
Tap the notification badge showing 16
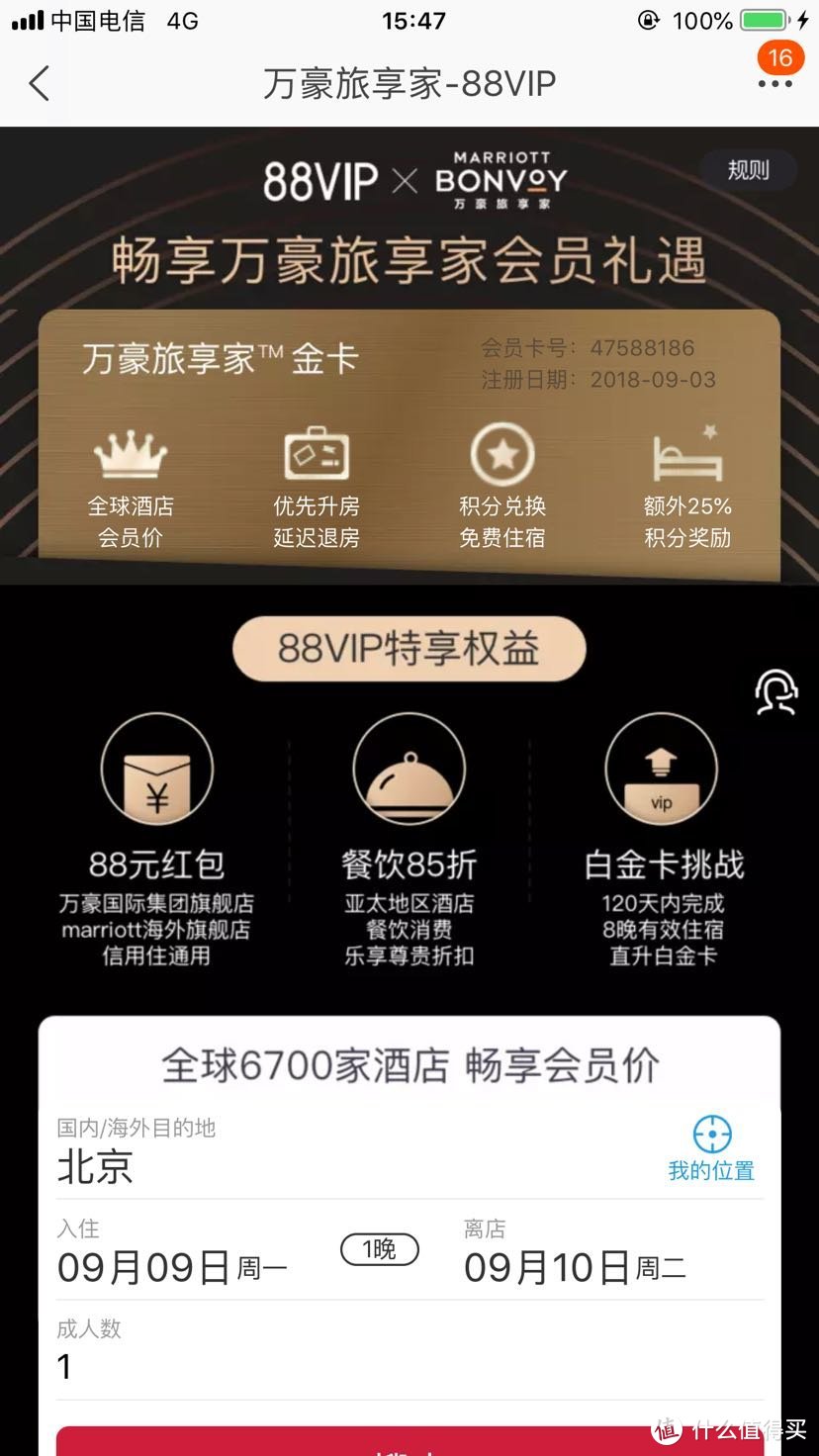[779, 58]
